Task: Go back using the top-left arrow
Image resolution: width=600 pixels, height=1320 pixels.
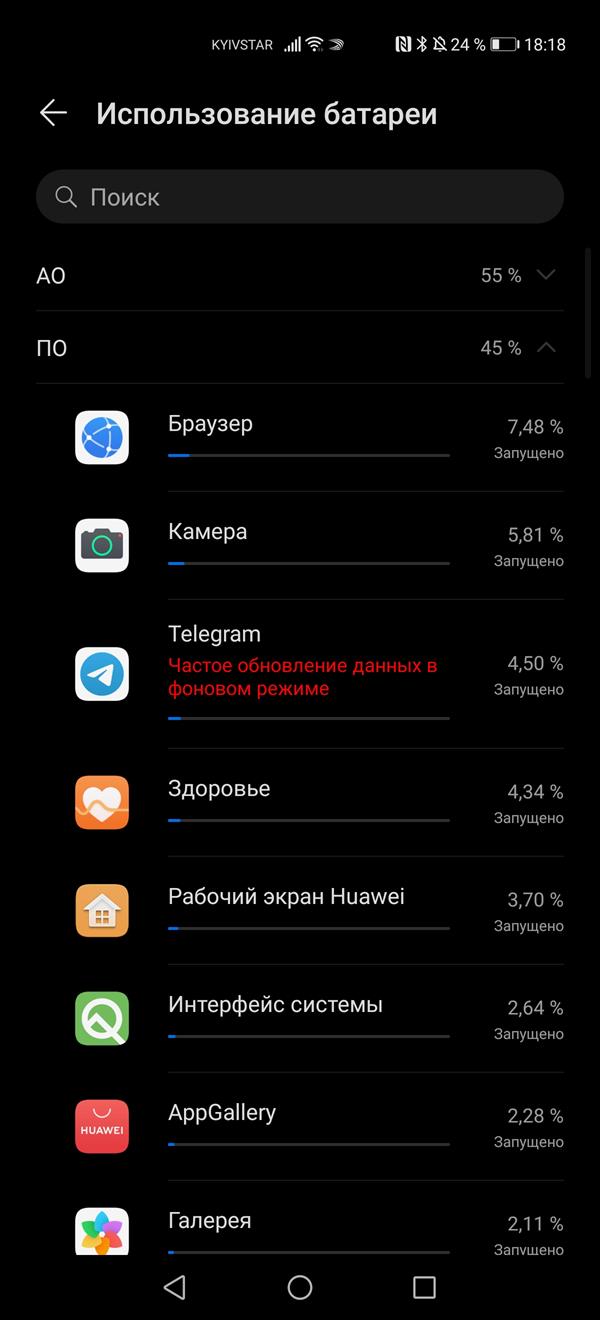Action: coord(53,113)
